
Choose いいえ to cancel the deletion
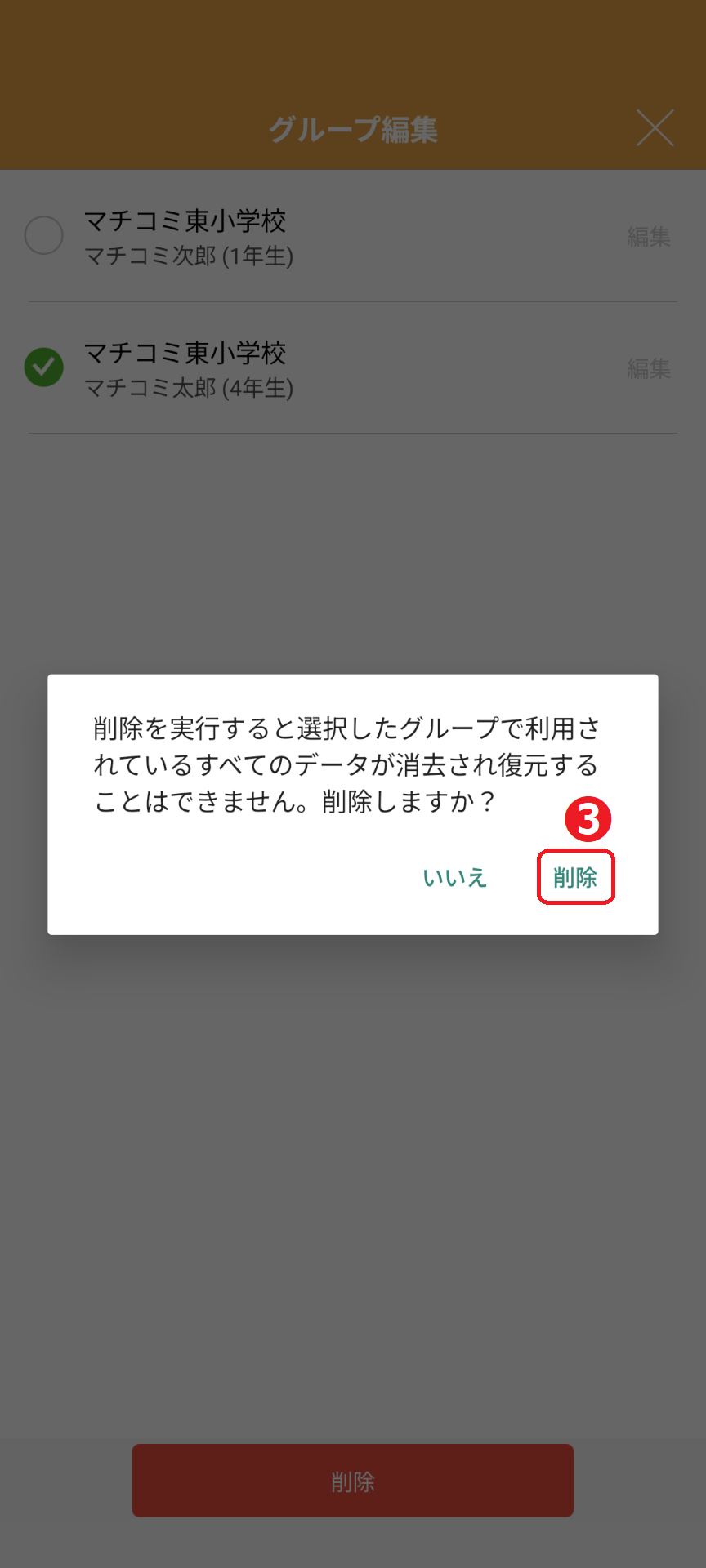click(454, 878)
